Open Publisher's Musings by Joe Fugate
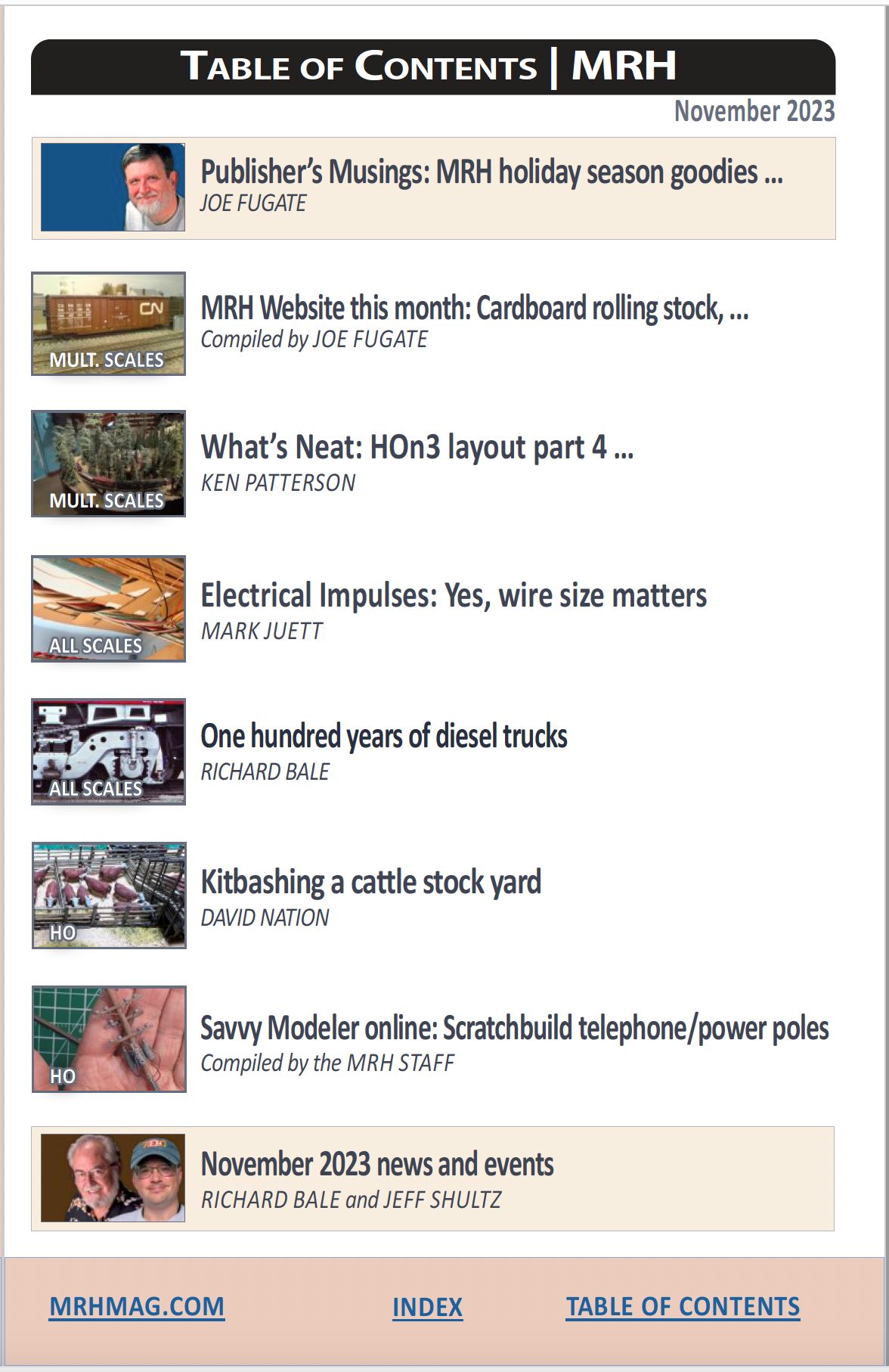This screenshot has width=889, height=1372. coord(491,173)
